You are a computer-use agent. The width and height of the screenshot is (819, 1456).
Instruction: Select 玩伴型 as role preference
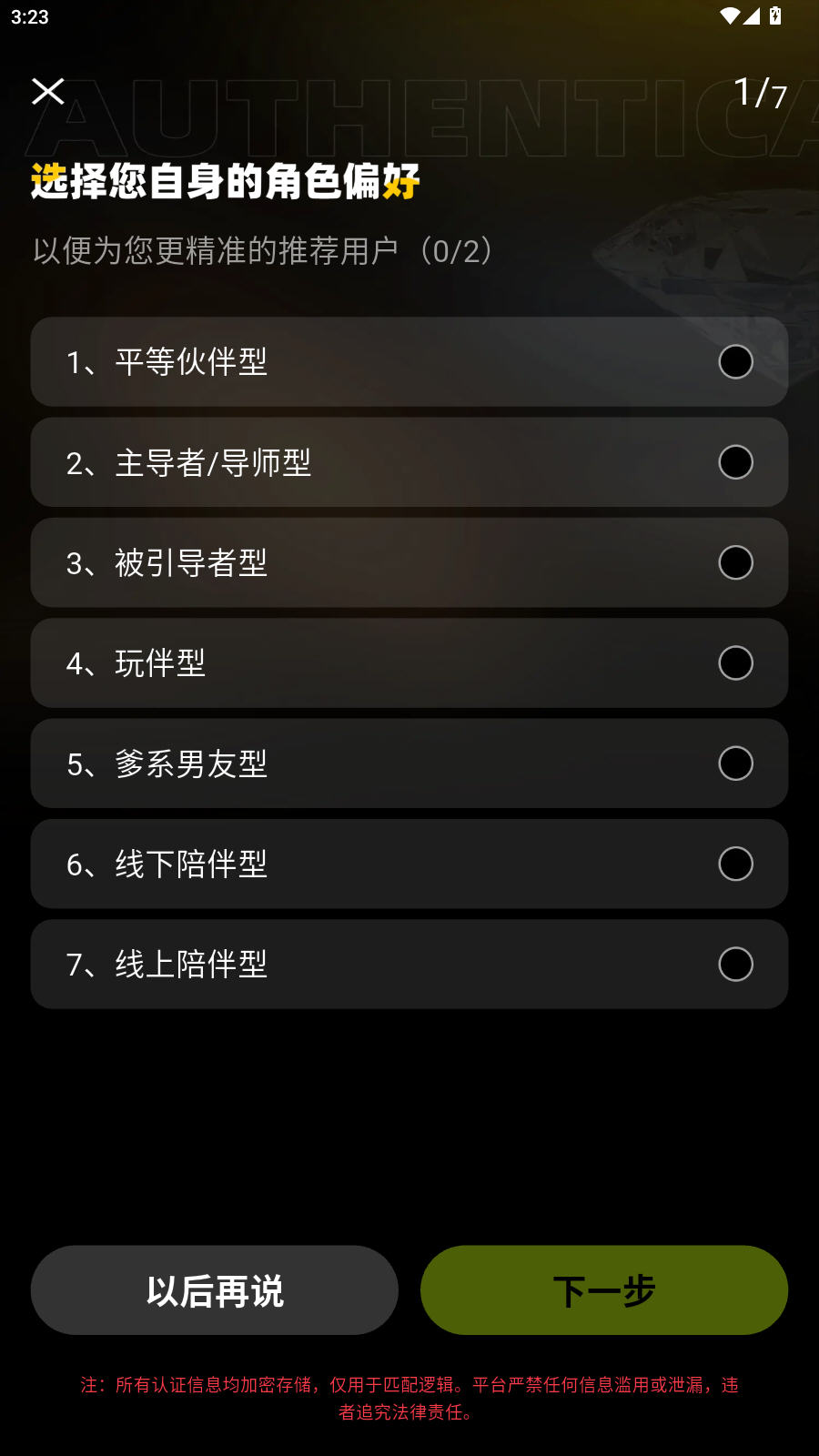pos(409,663)
